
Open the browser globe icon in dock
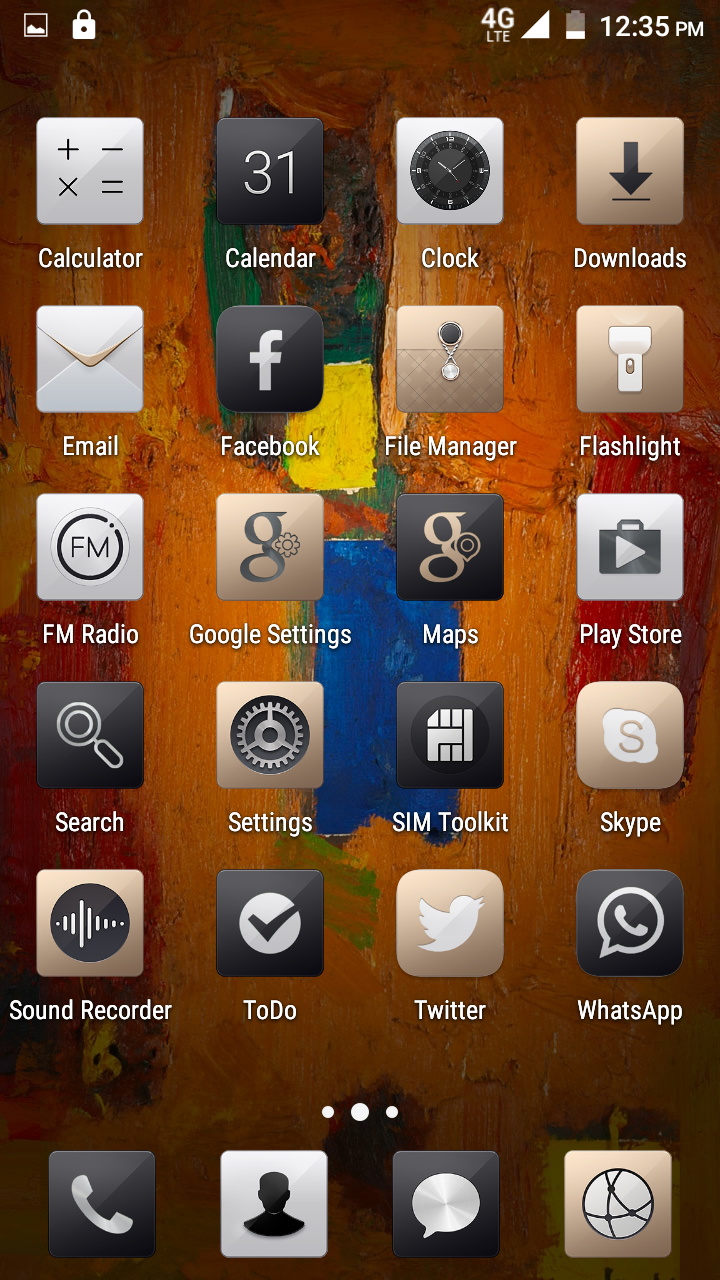click(x=618, y=1204)
